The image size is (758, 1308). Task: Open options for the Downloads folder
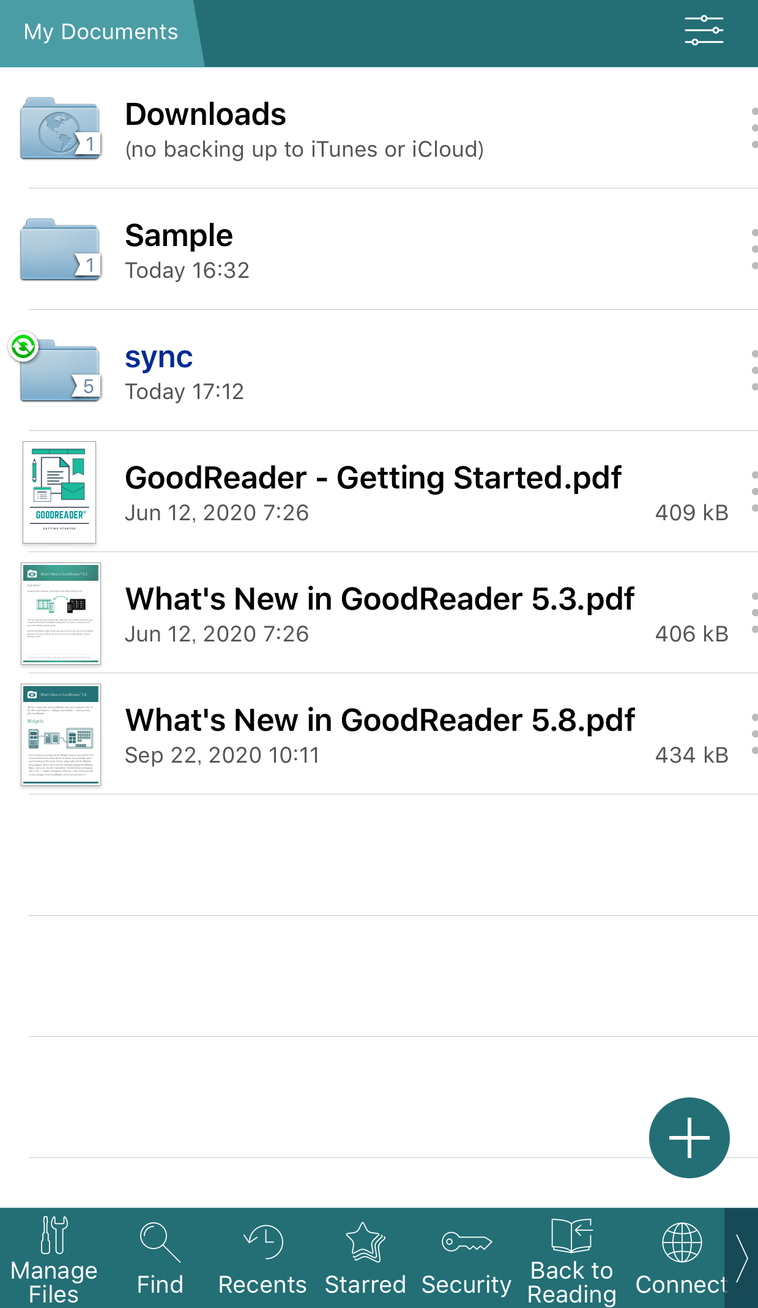click(x=756, y=128)
